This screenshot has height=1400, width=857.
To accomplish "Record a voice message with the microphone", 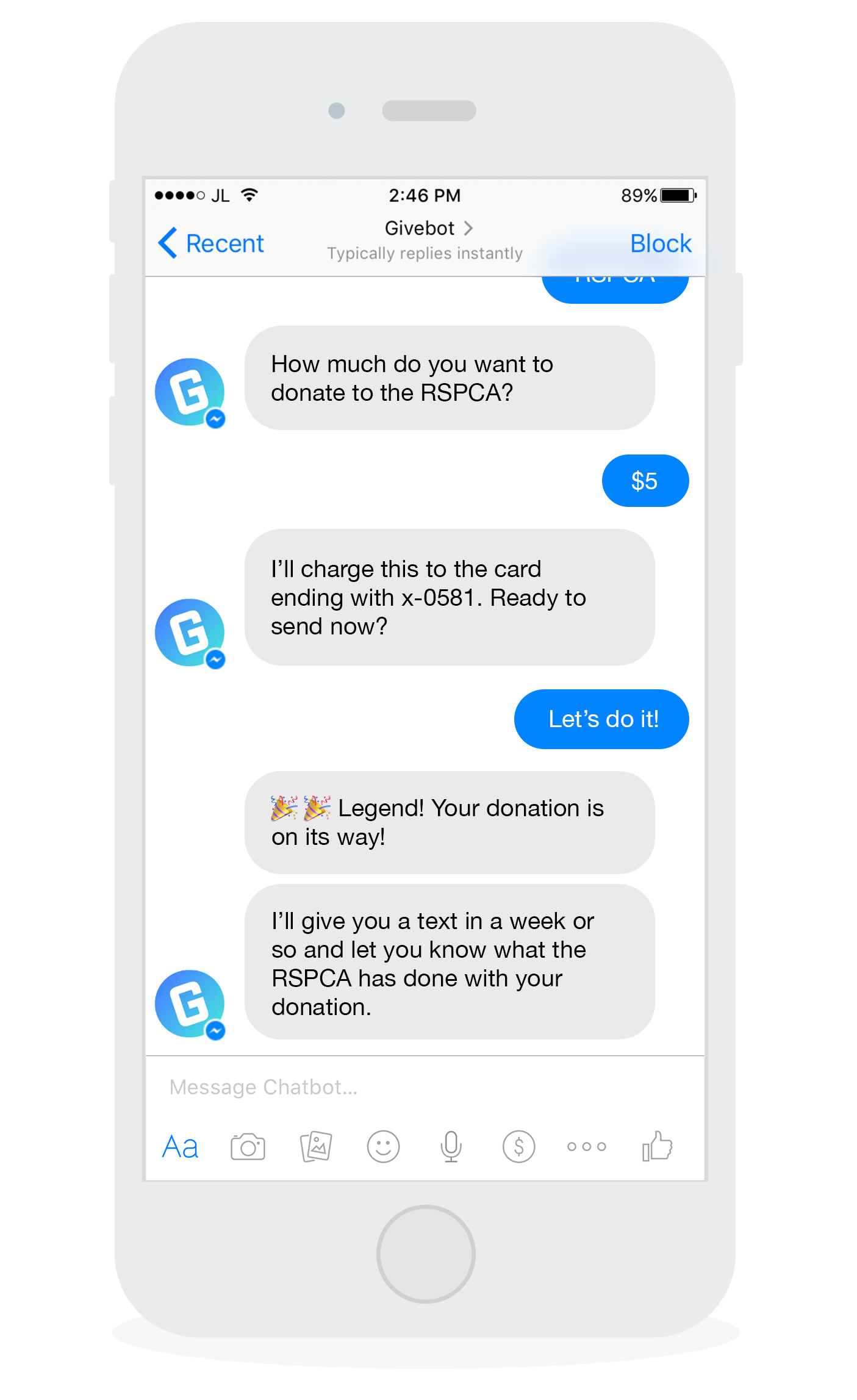I will point(451,1147).
